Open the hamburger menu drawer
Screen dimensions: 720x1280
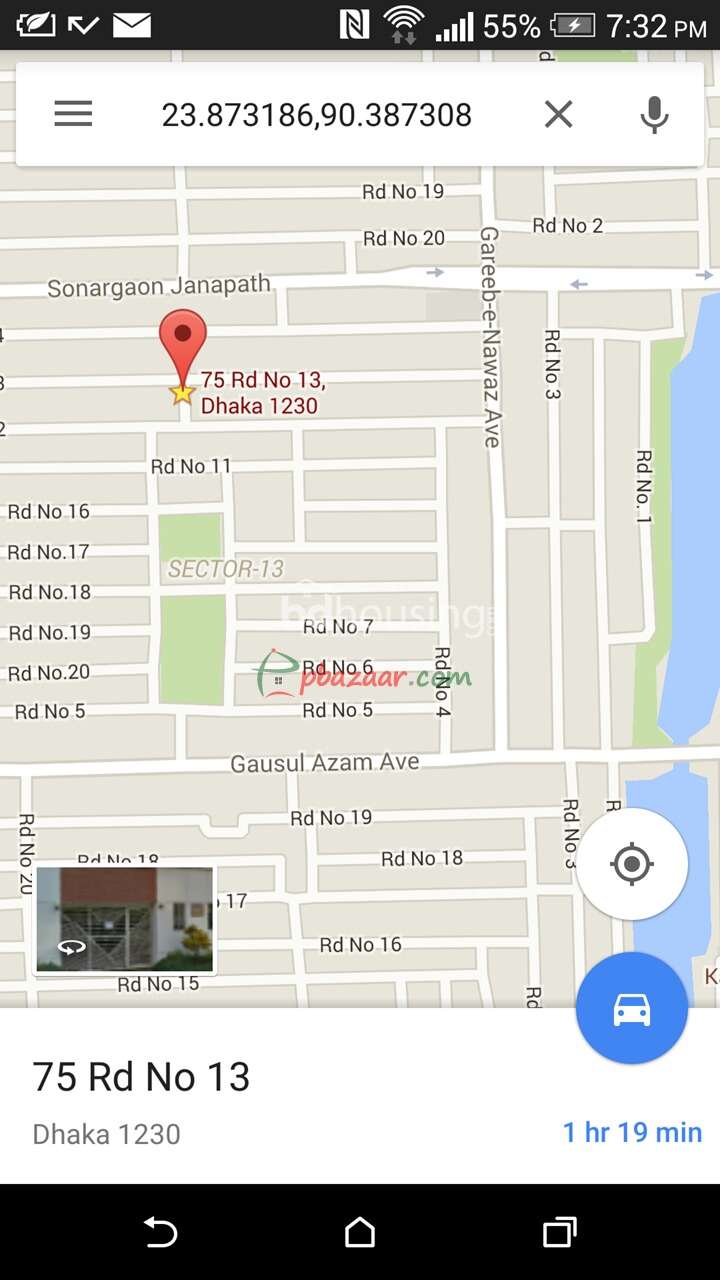tap(73, 114)
